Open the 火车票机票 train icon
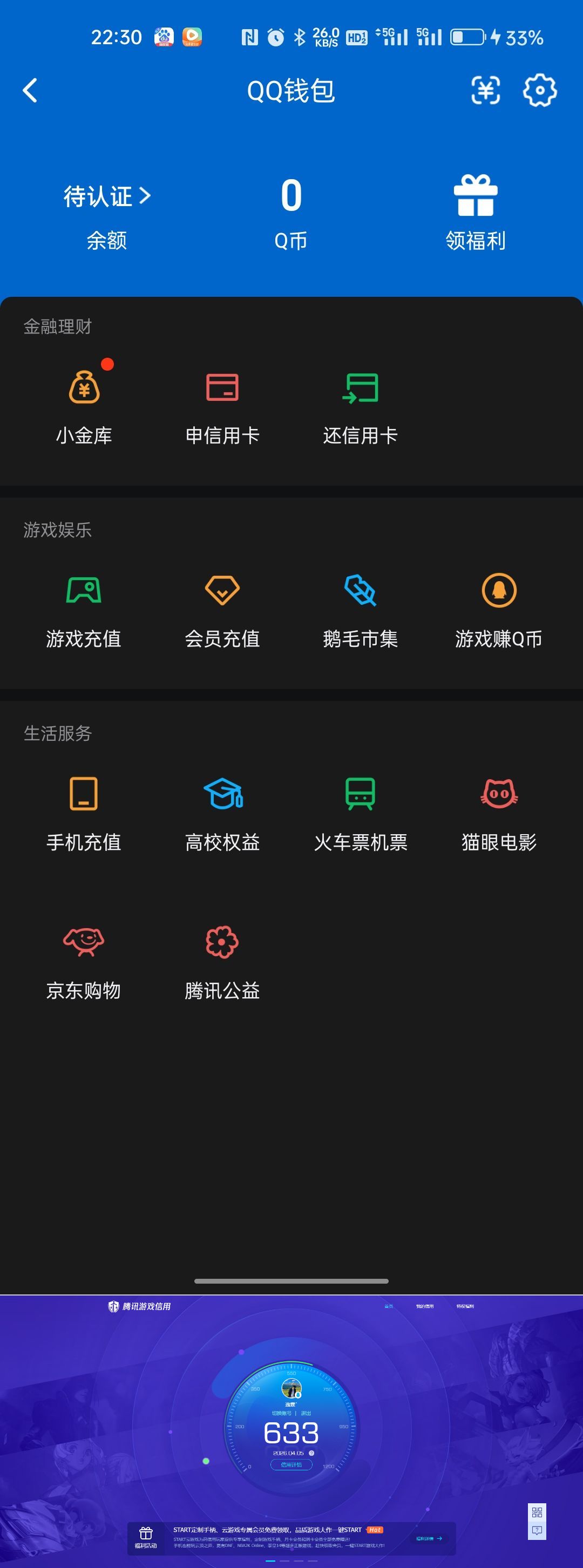Viewport: 583px width, 1568px height. pos(361,794)
